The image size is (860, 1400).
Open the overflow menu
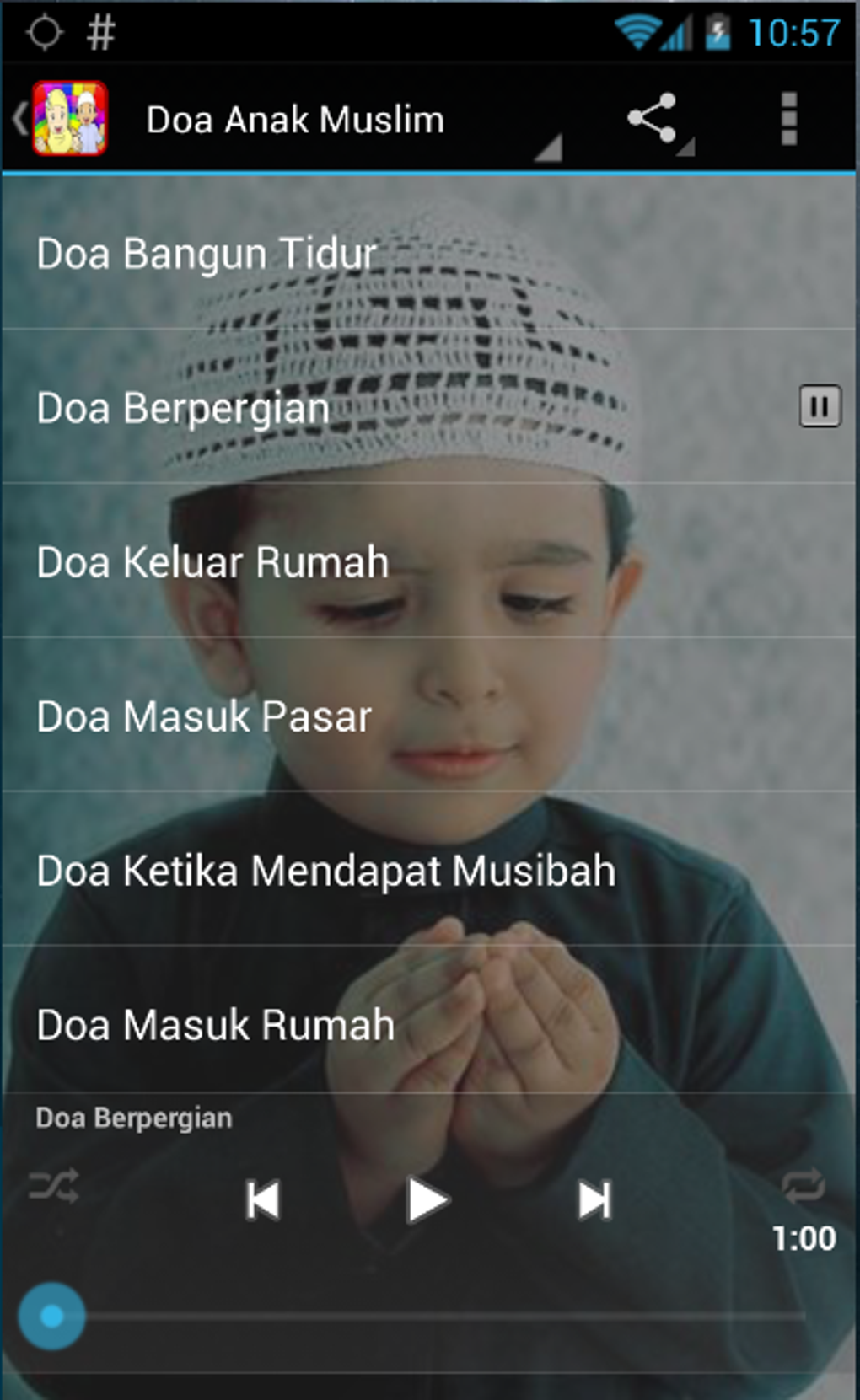coord(788,119)
